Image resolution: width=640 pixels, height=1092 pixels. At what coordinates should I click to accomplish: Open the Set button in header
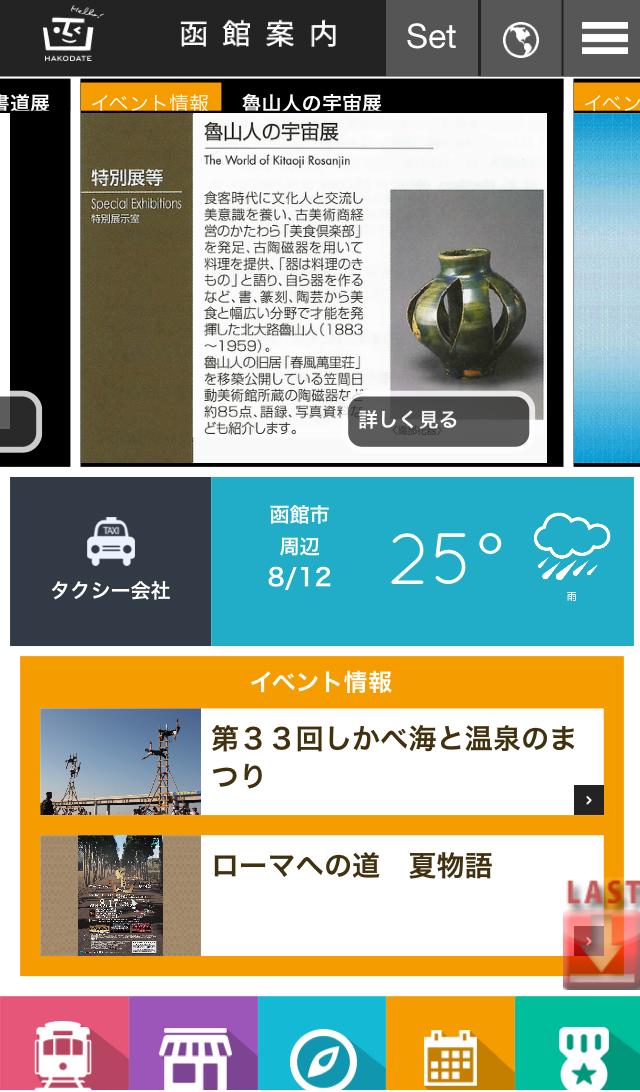point(431,37)
